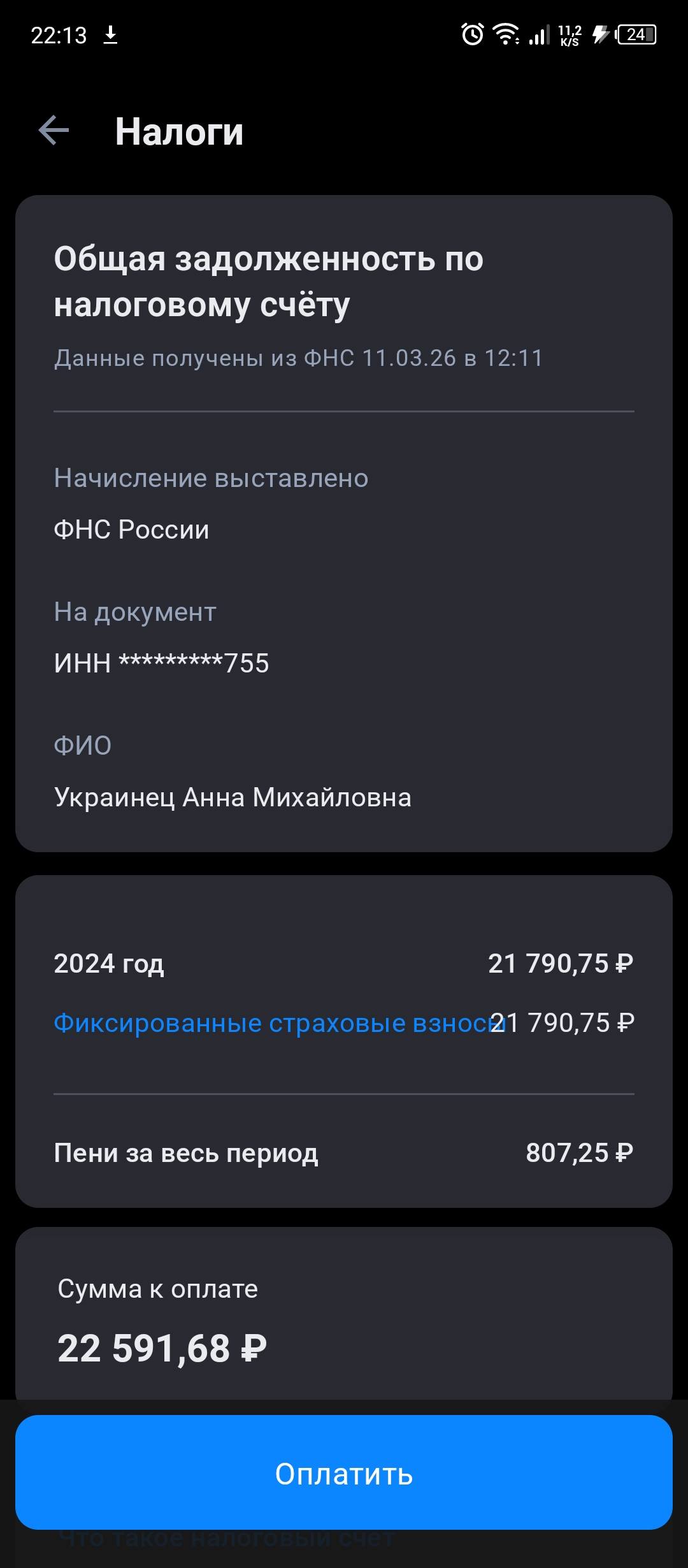688x1568 pixels.
Task: Open the download indicator in the status bar
Action: pyautogui.click(x=111, y=36)
